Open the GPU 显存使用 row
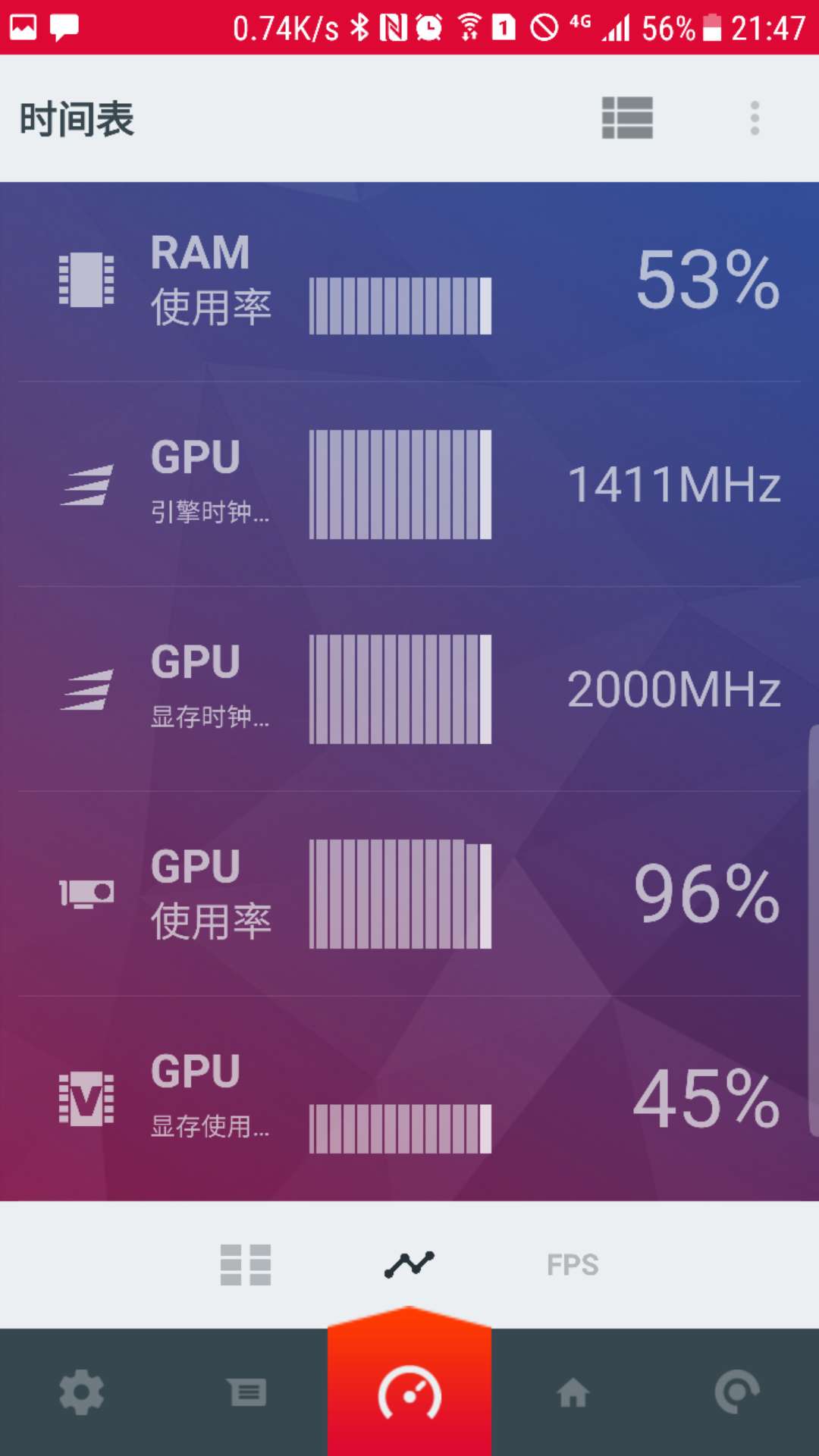 (x=409, y=1098)
